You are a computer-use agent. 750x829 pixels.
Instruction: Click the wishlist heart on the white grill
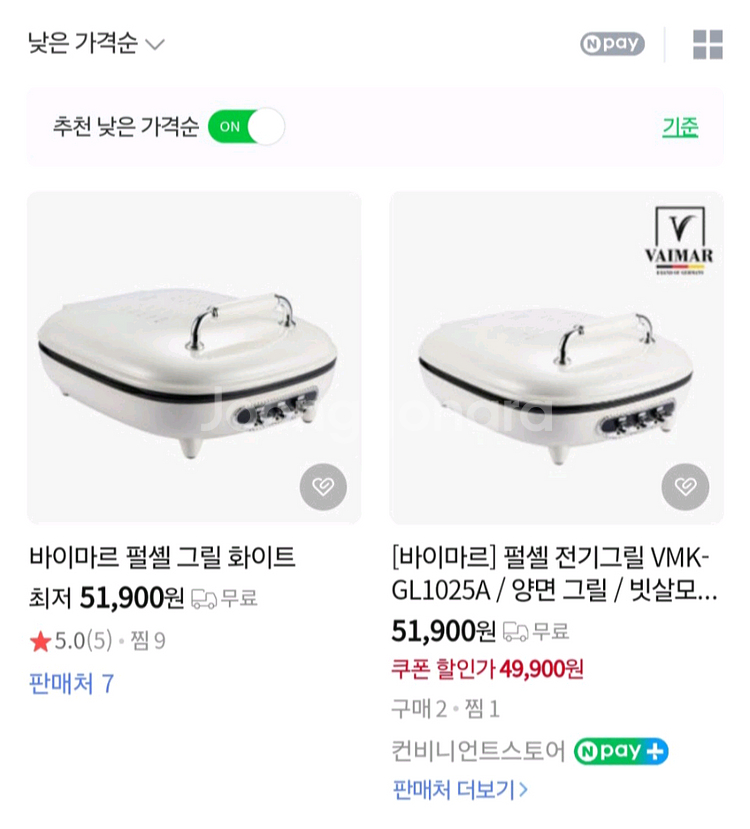(x=322, y=487)
